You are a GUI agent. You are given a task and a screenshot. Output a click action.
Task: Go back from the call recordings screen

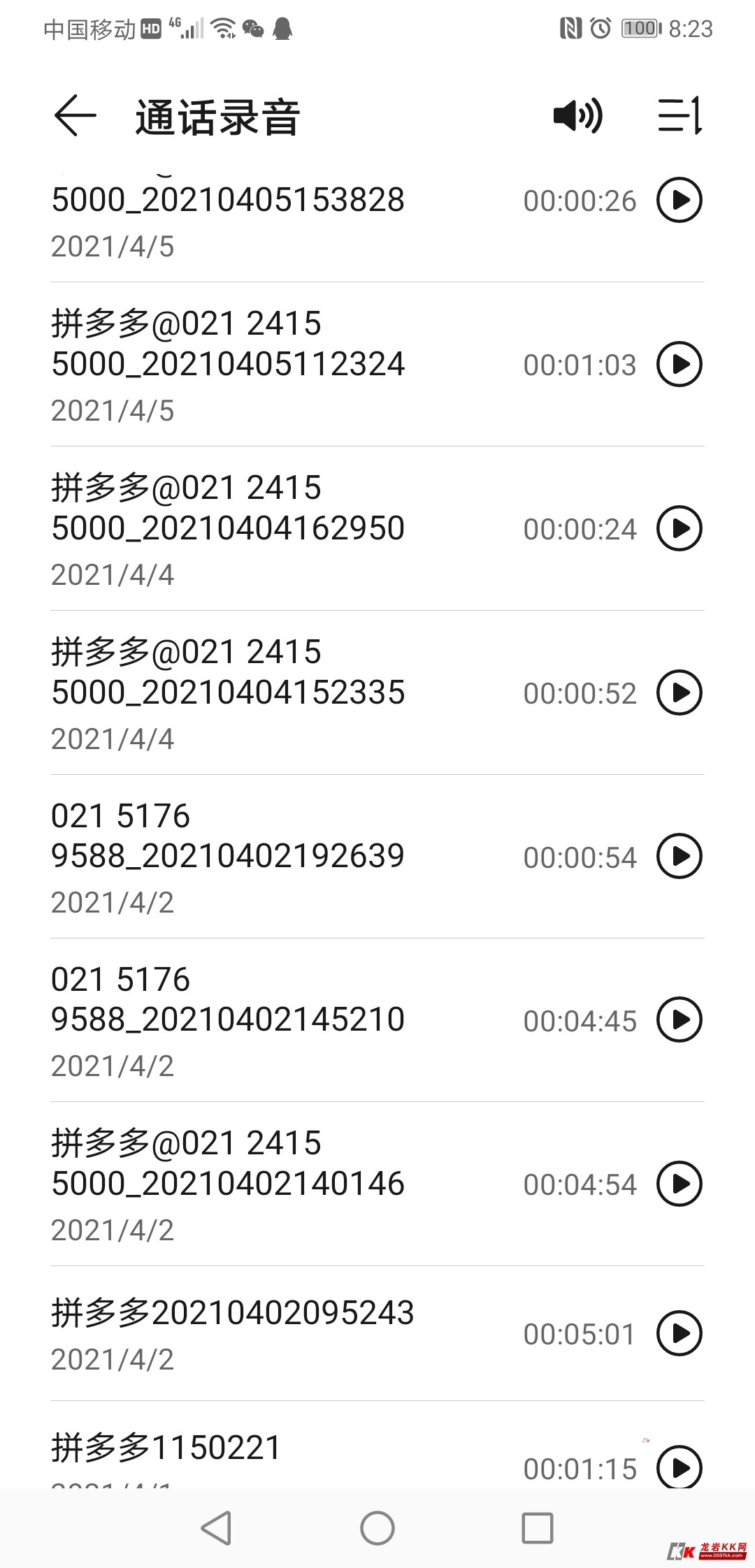pyautogui.click(x=75, y=116)
